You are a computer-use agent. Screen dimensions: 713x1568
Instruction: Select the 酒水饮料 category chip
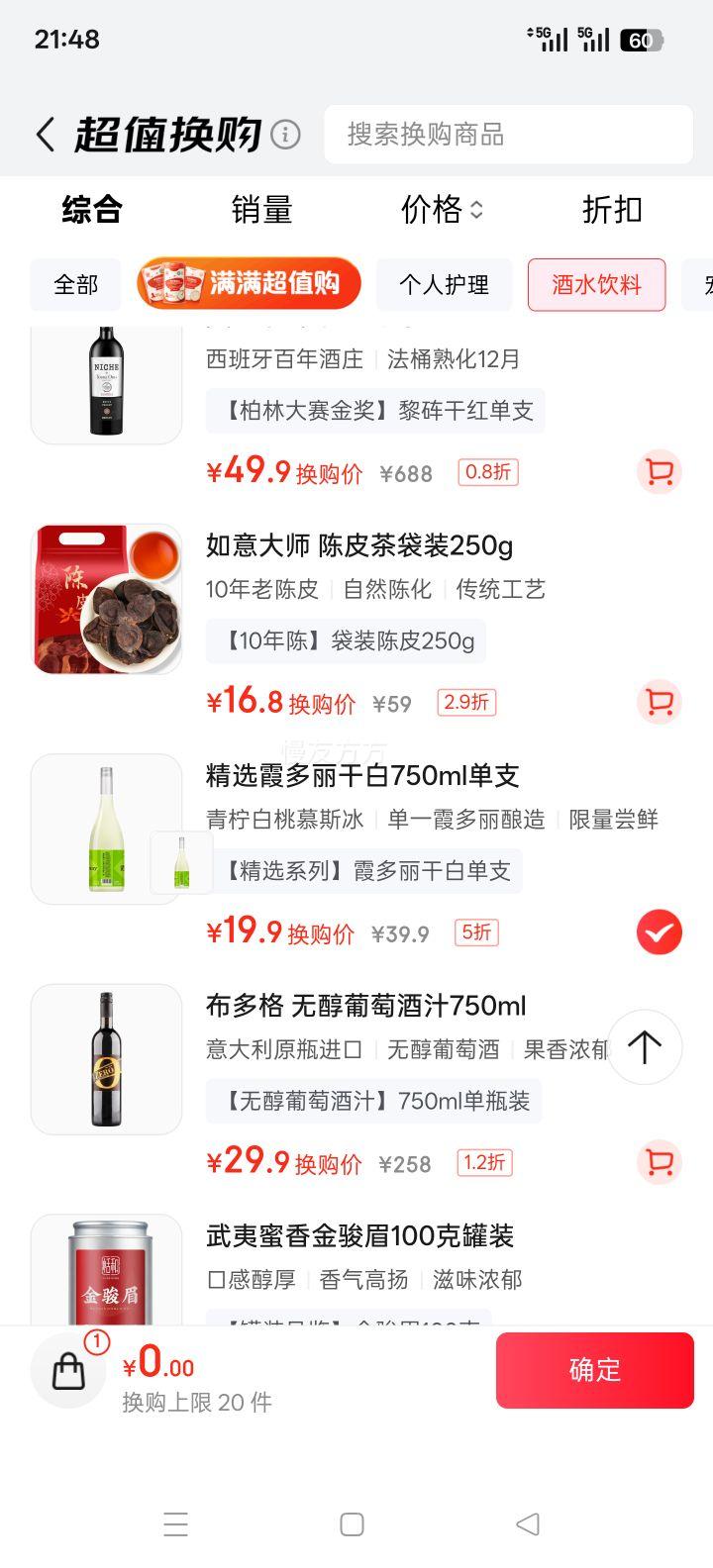pyautogui.click(x=596, y=285)
